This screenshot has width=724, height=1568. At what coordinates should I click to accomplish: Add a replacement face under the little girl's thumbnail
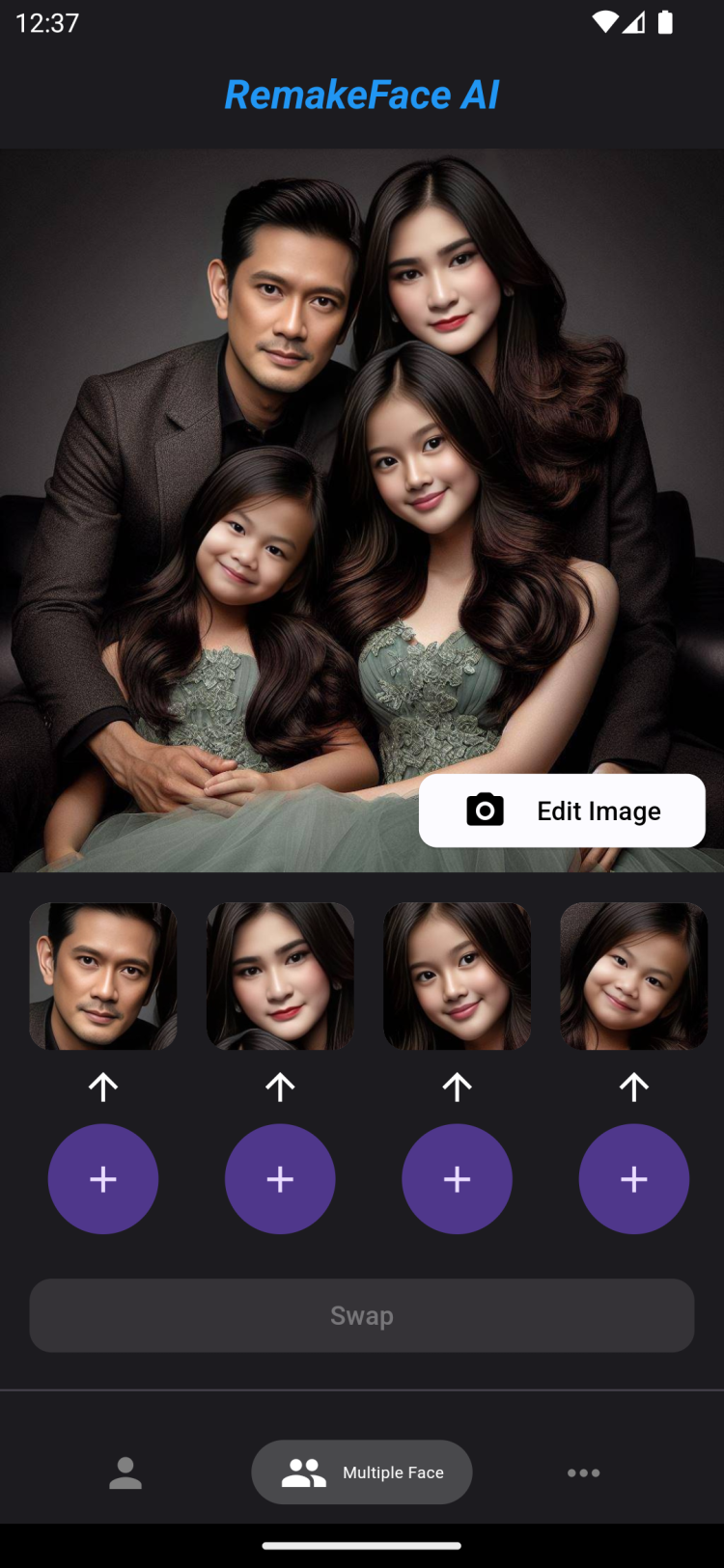[x=633, y=1179]
